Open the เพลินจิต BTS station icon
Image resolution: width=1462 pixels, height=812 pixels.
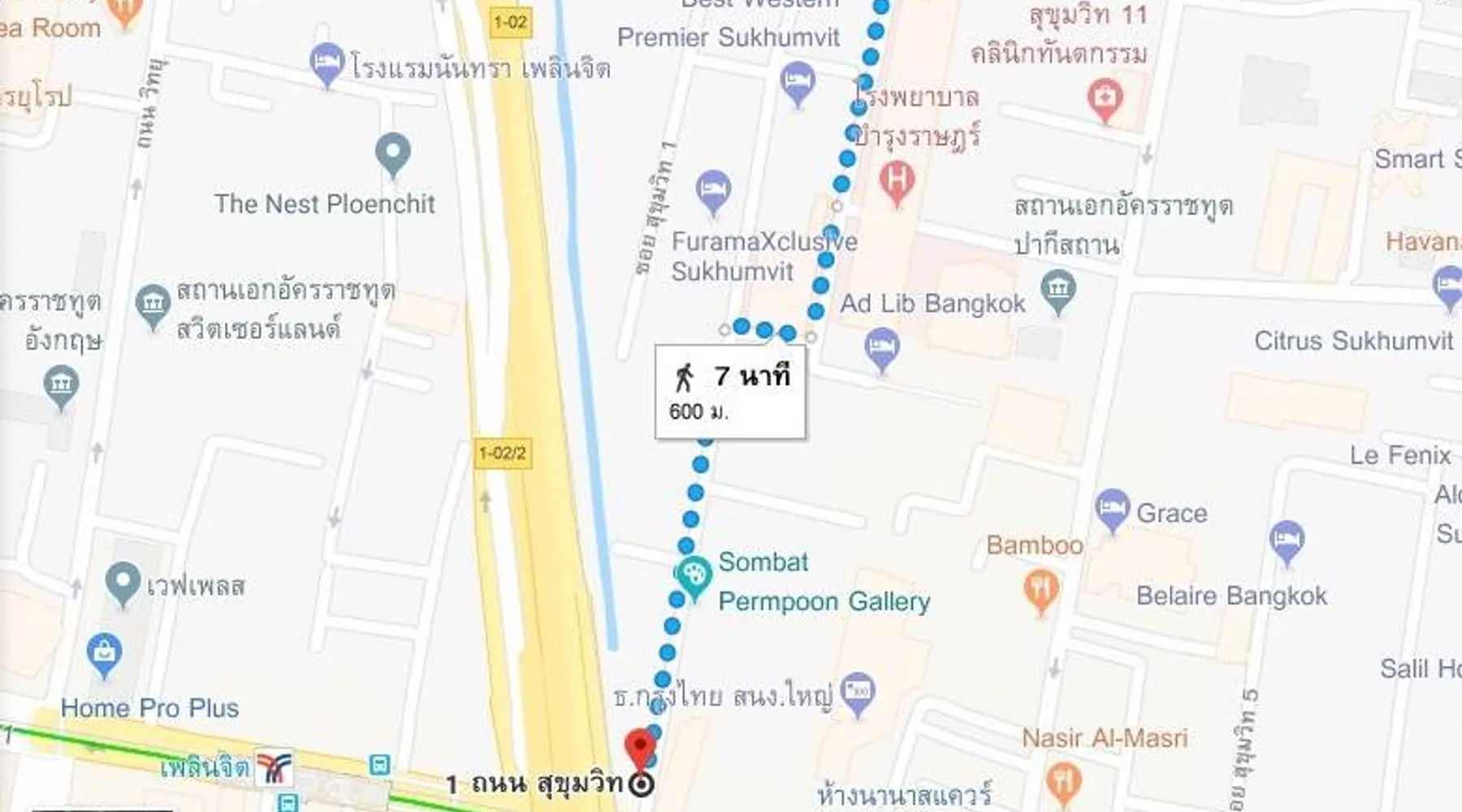click(274, 768)
